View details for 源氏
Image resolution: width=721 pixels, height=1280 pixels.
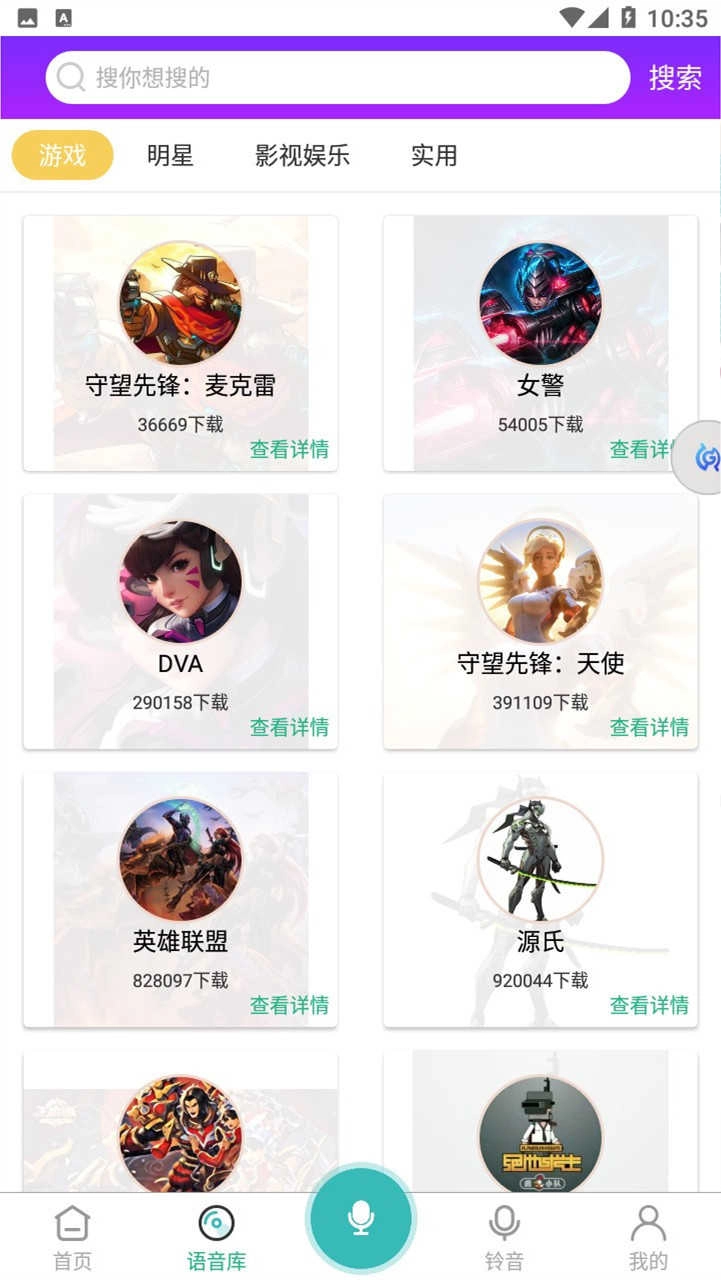[x=649, y=1006]
